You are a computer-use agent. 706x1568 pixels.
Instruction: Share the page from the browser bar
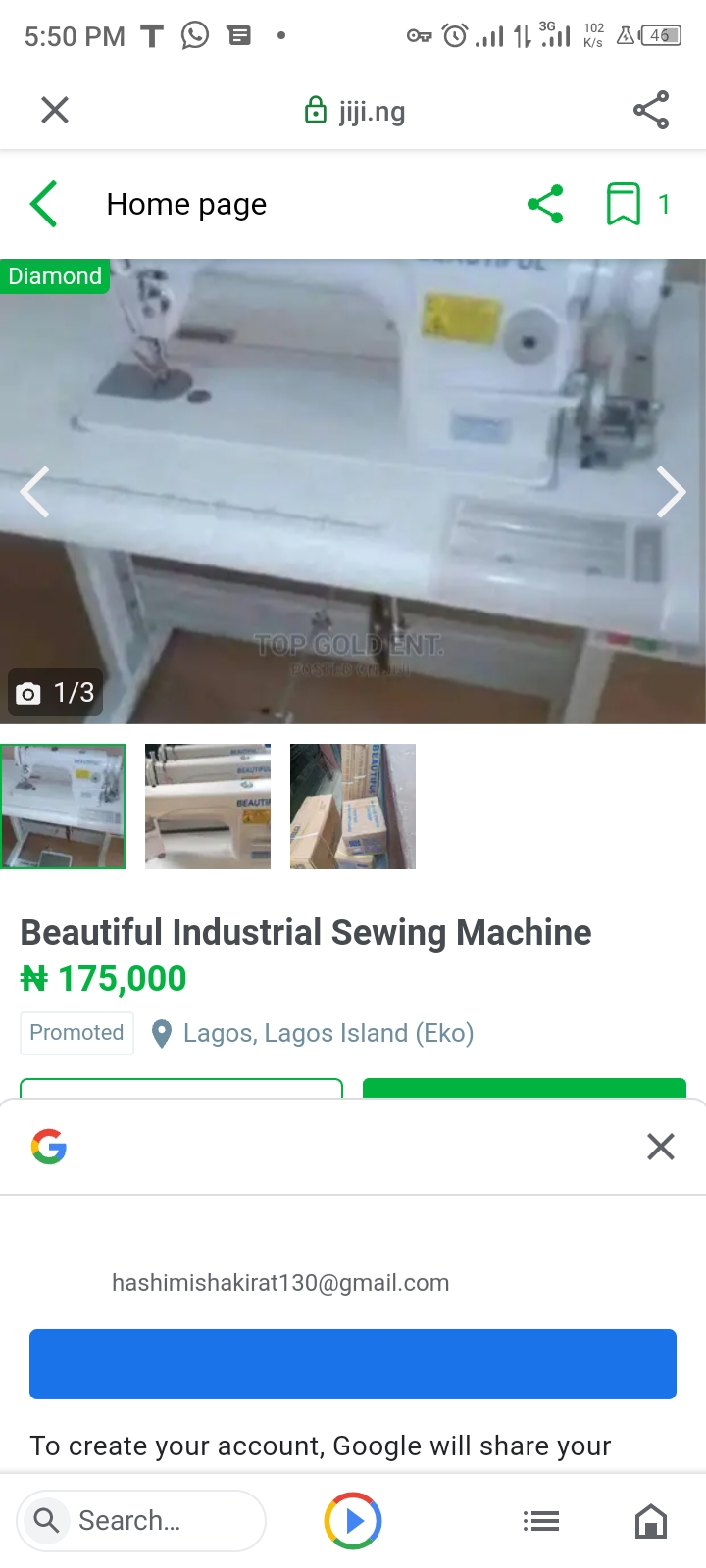651,110
